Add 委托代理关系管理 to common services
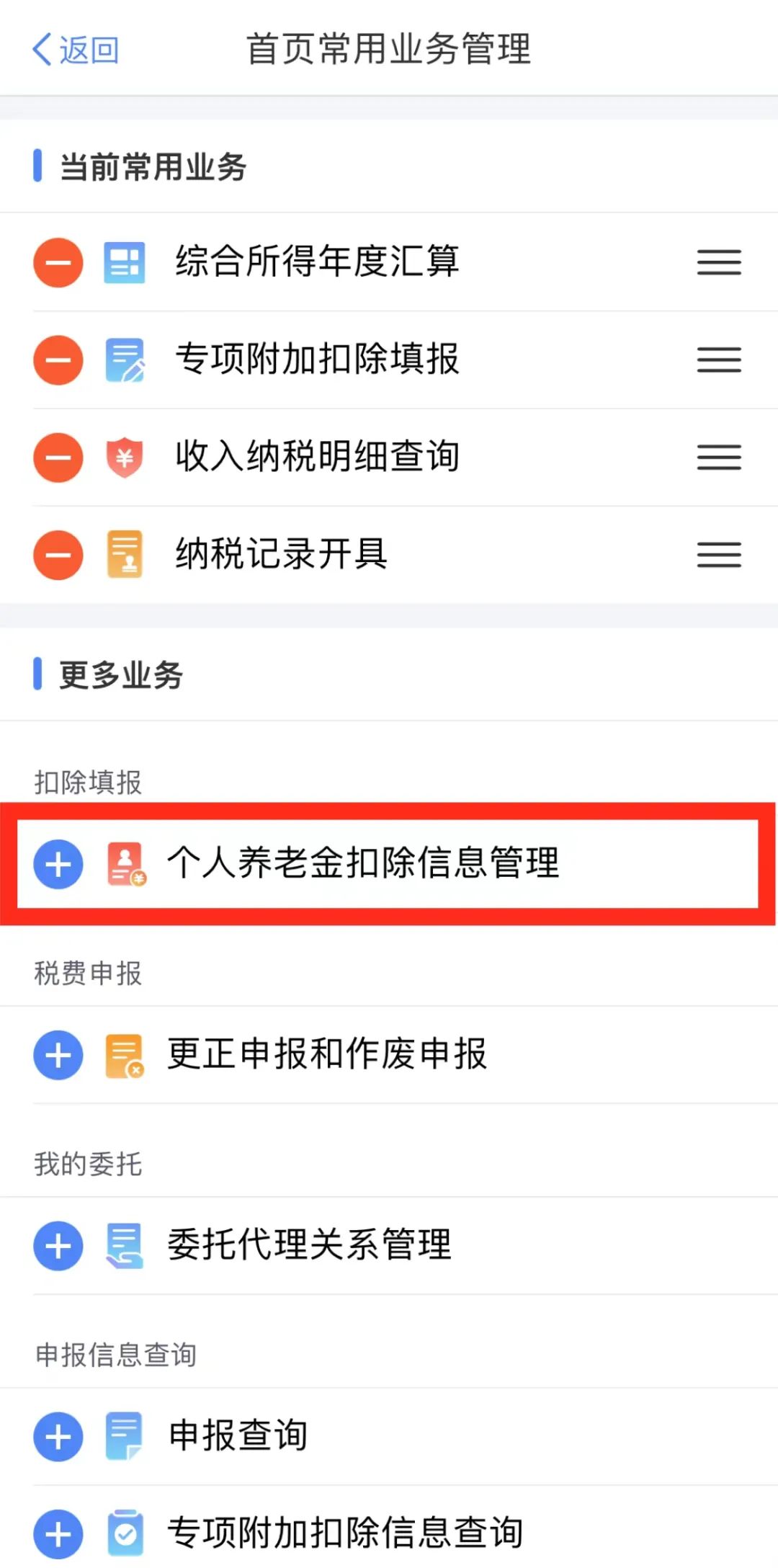The height and width of the screenshot is (1568, 778). pyautogui.click(x=58, y=1246)
